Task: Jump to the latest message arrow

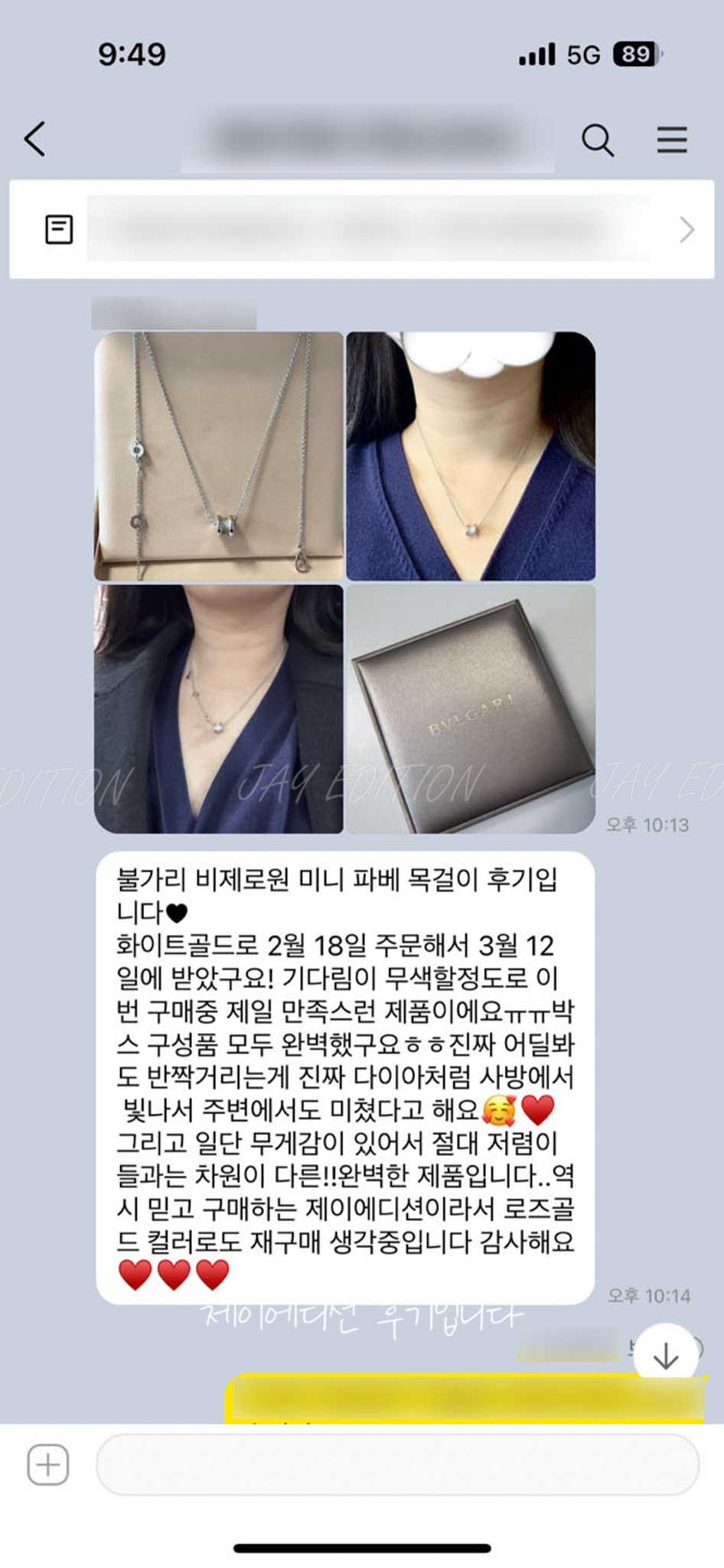Action: pos(666,1355)
